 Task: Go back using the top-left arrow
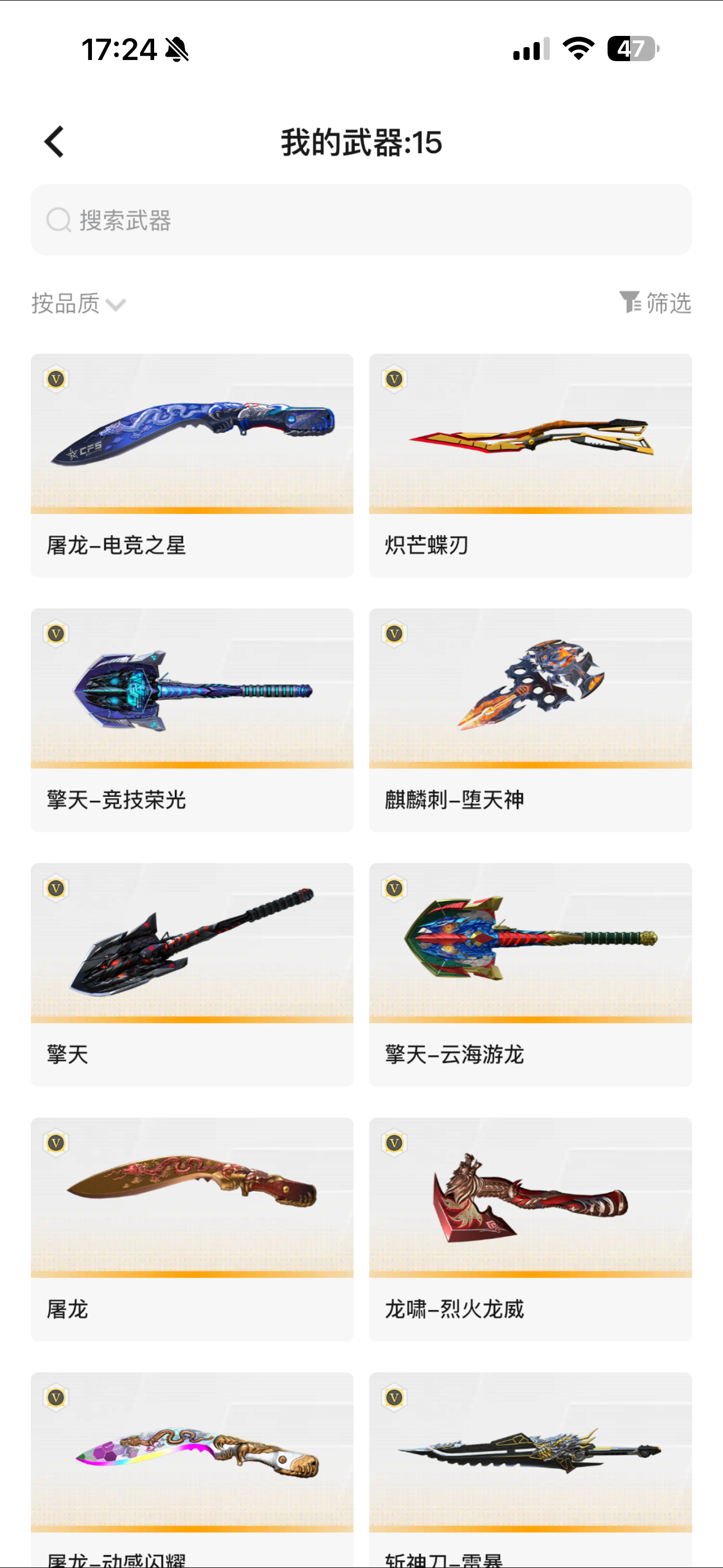[54, 142]
